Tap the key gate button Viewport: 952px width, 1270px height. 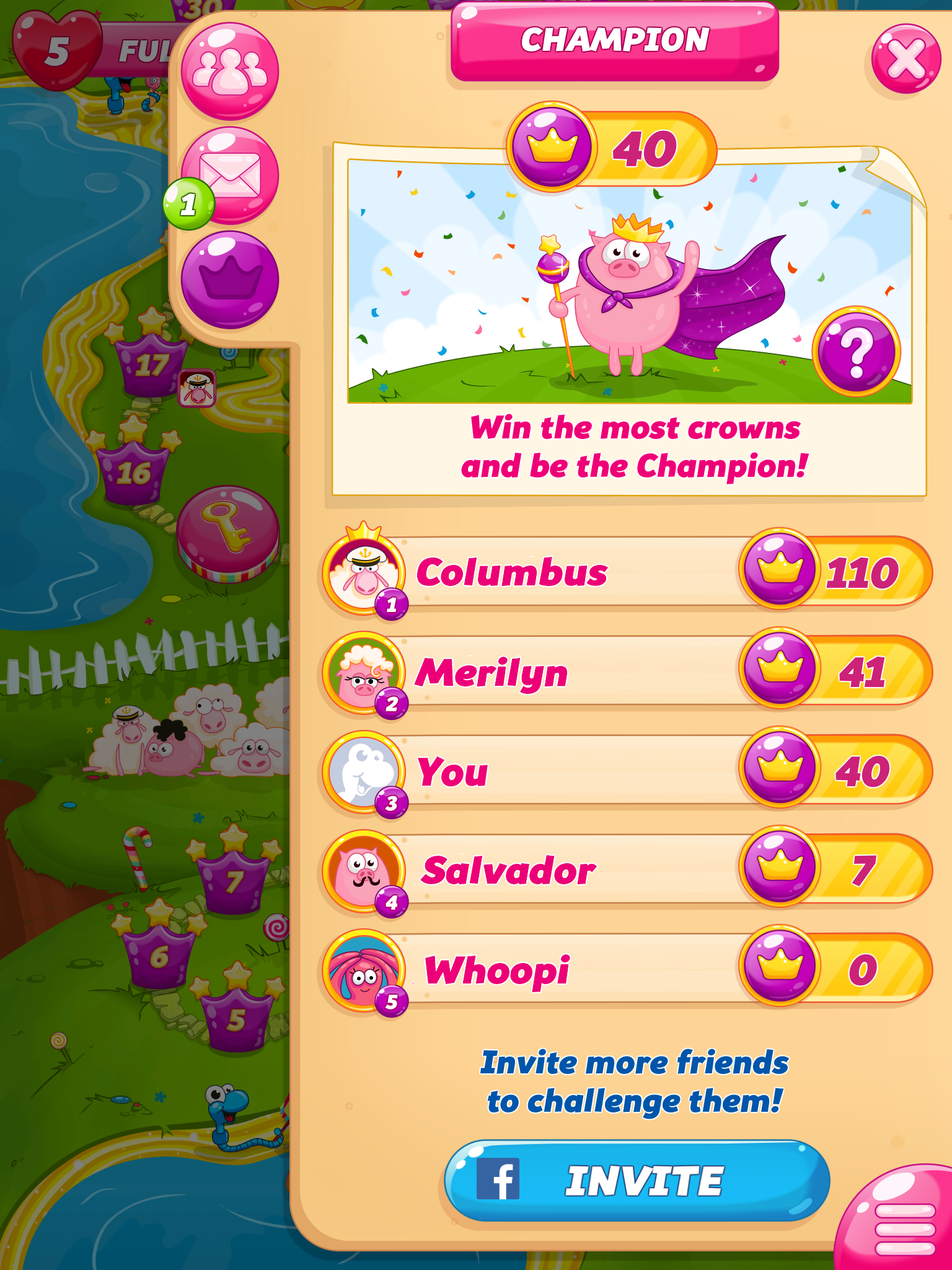tap(227, 530)
